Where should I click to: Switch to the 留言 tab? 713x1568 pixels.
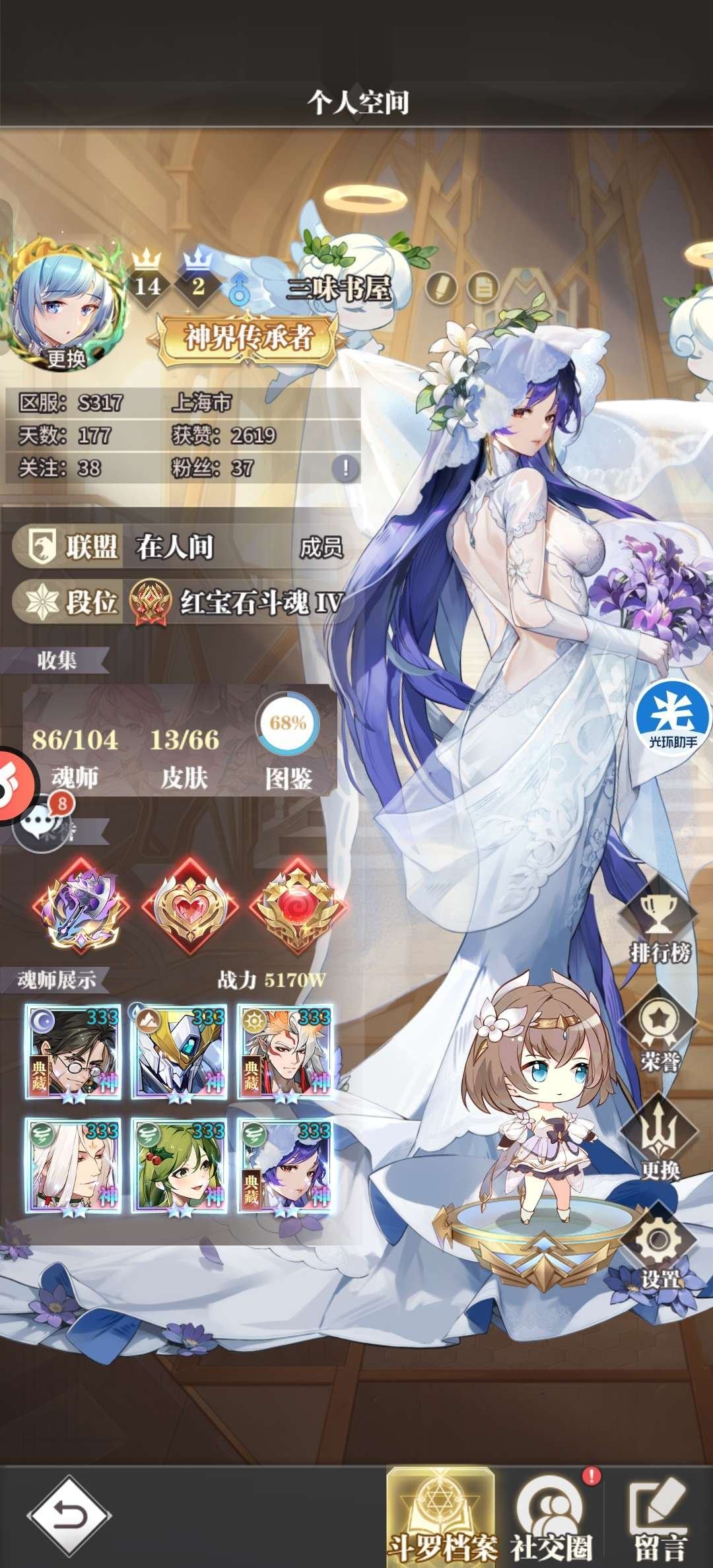point(660,1517)
